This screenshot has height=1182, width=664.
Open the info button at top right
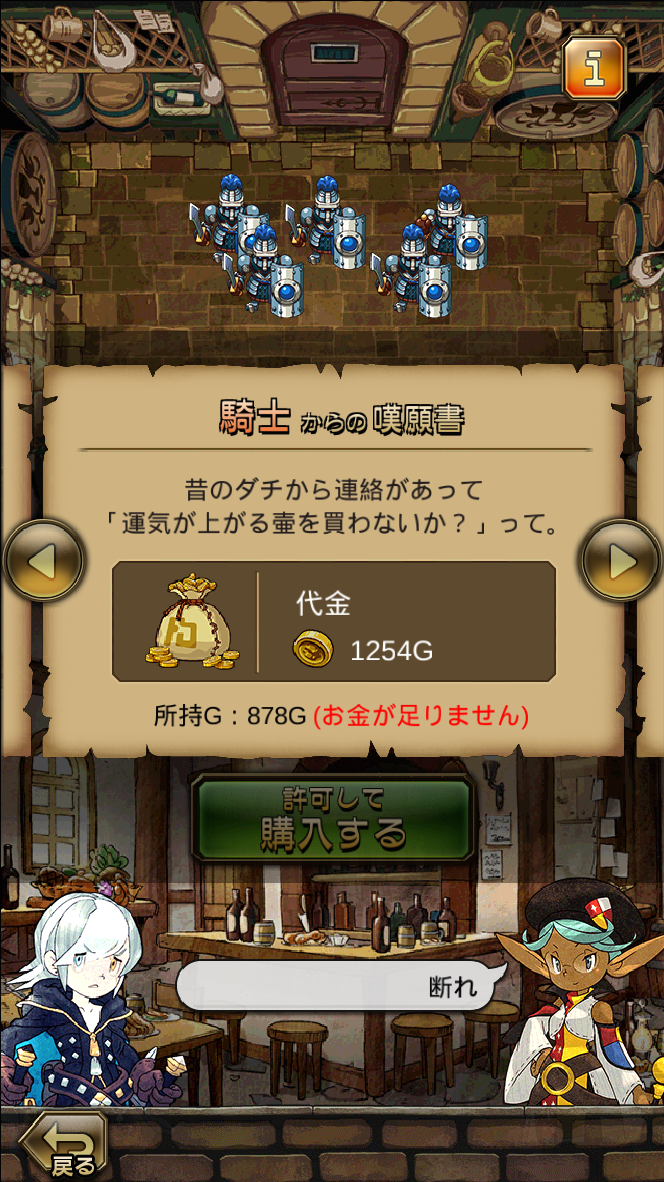tap(593, 68)
